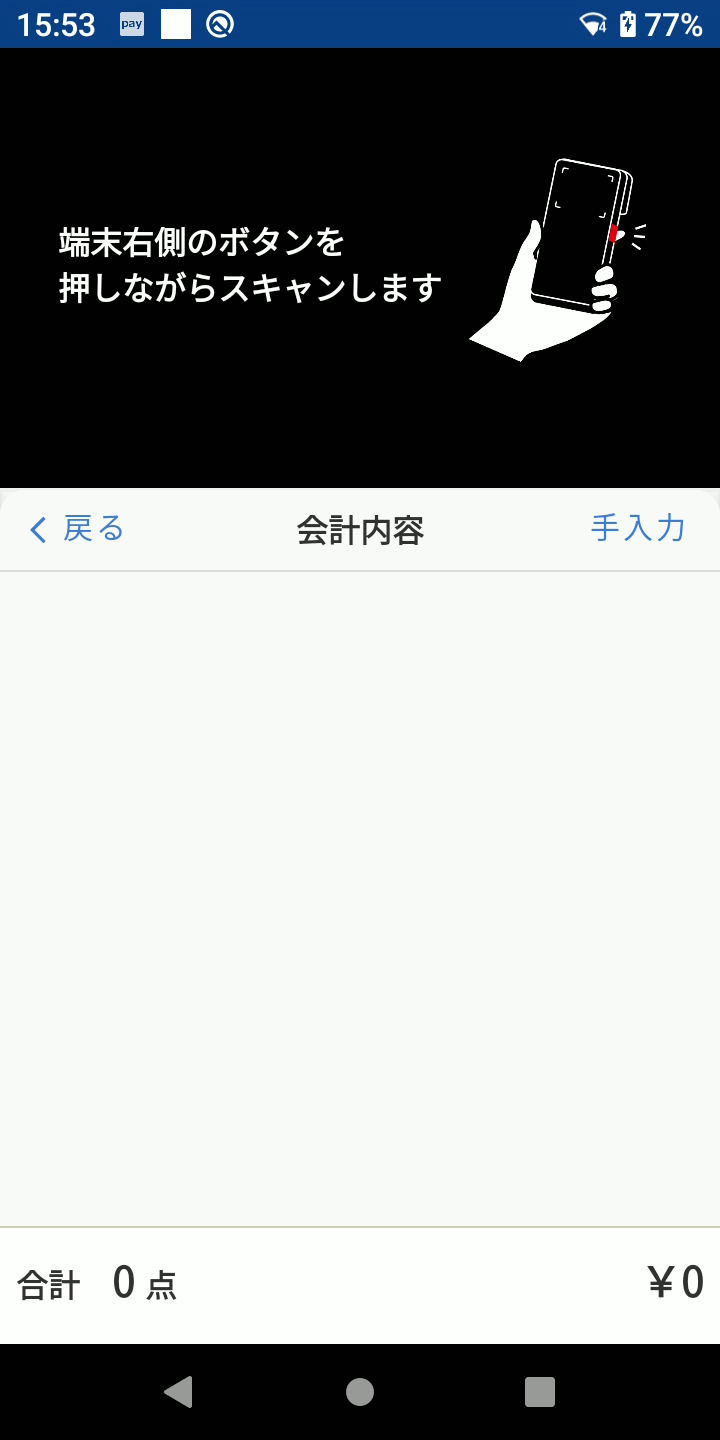Tap the pay notification icon in status bar
The width and height of the screenshot is (720, 1440).
pyautogui.click(x=133, y=24)
